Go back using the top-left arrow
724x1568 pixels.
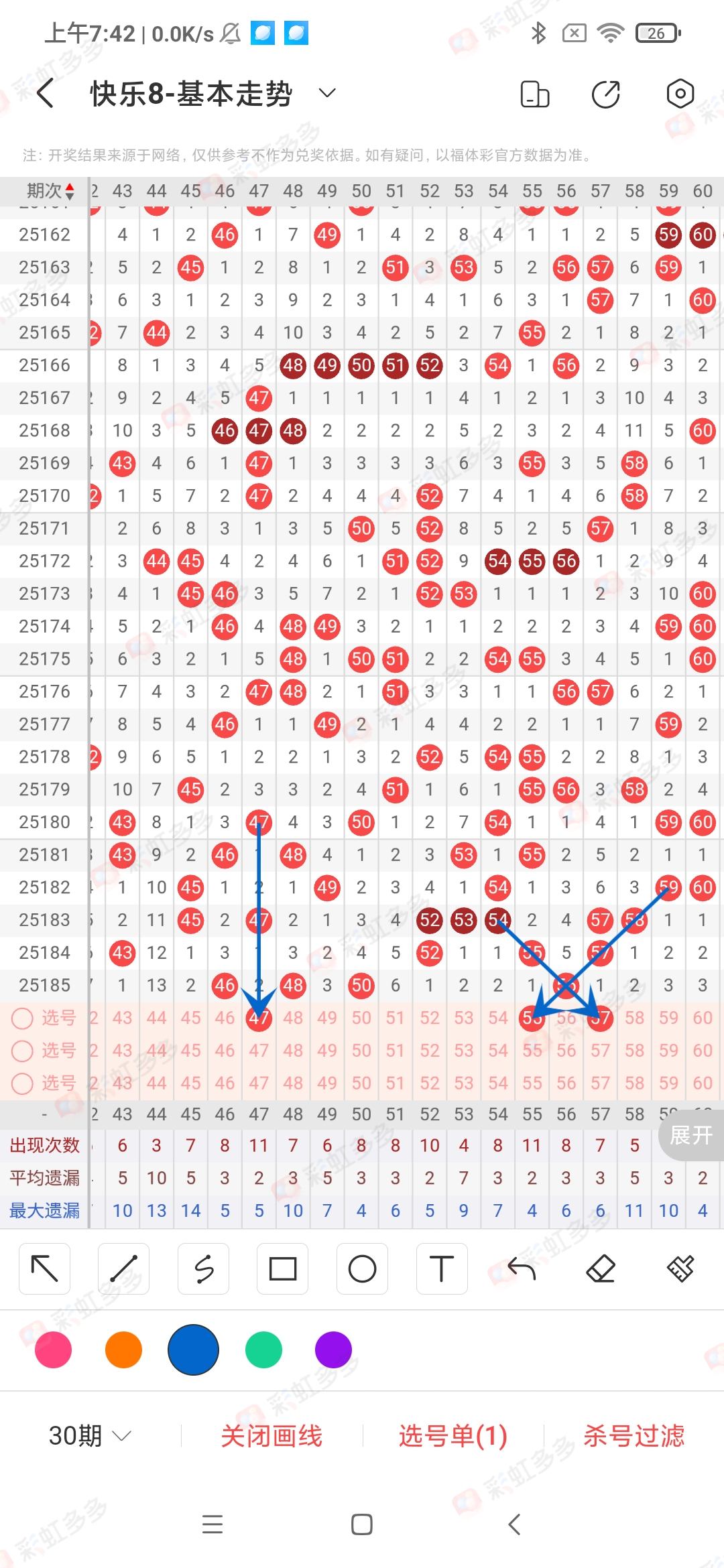tap(45, 93)
